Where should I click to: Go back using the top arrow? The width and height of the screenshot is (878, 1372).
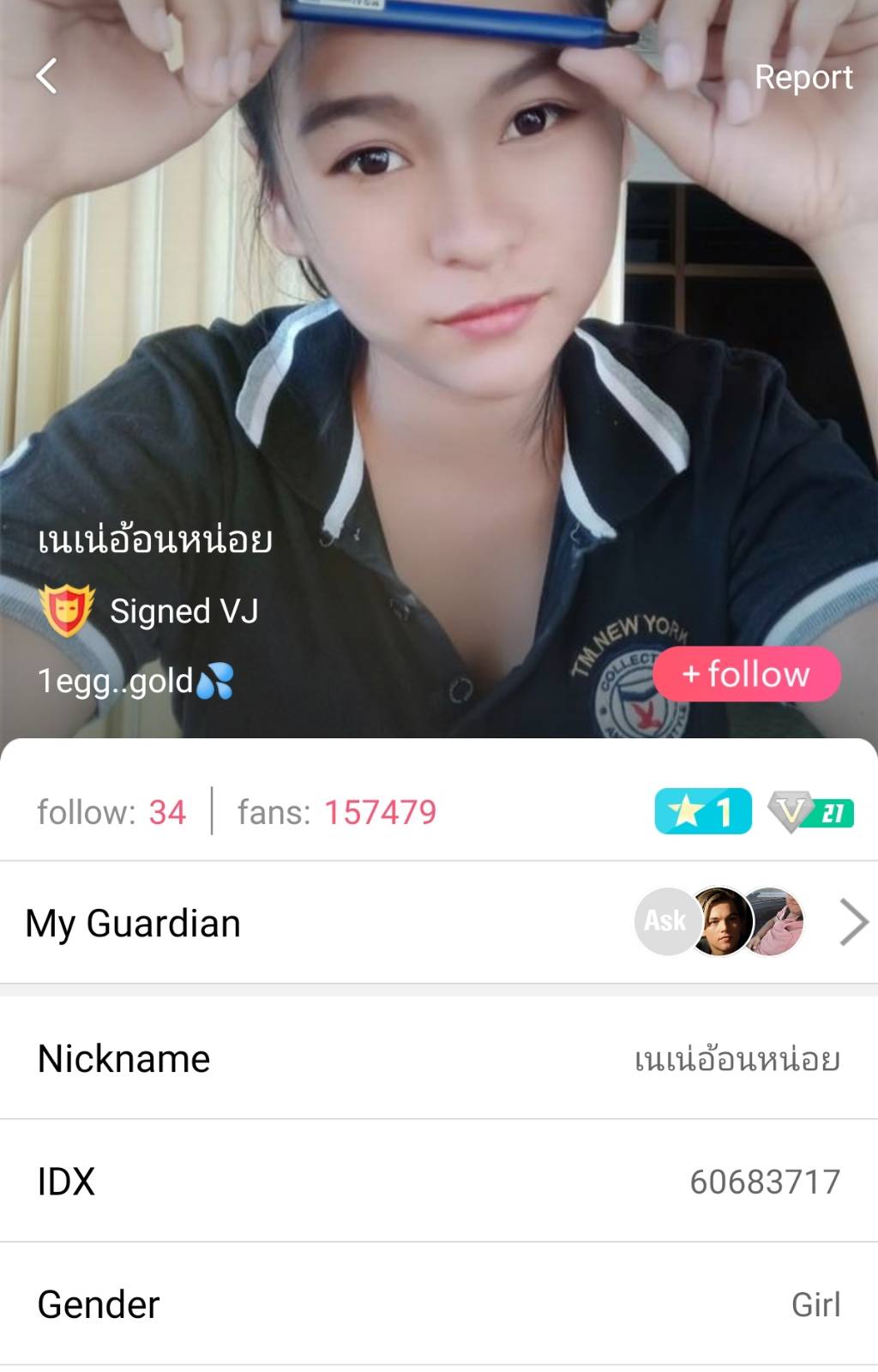pyautogui.click(x=47, y=76)
